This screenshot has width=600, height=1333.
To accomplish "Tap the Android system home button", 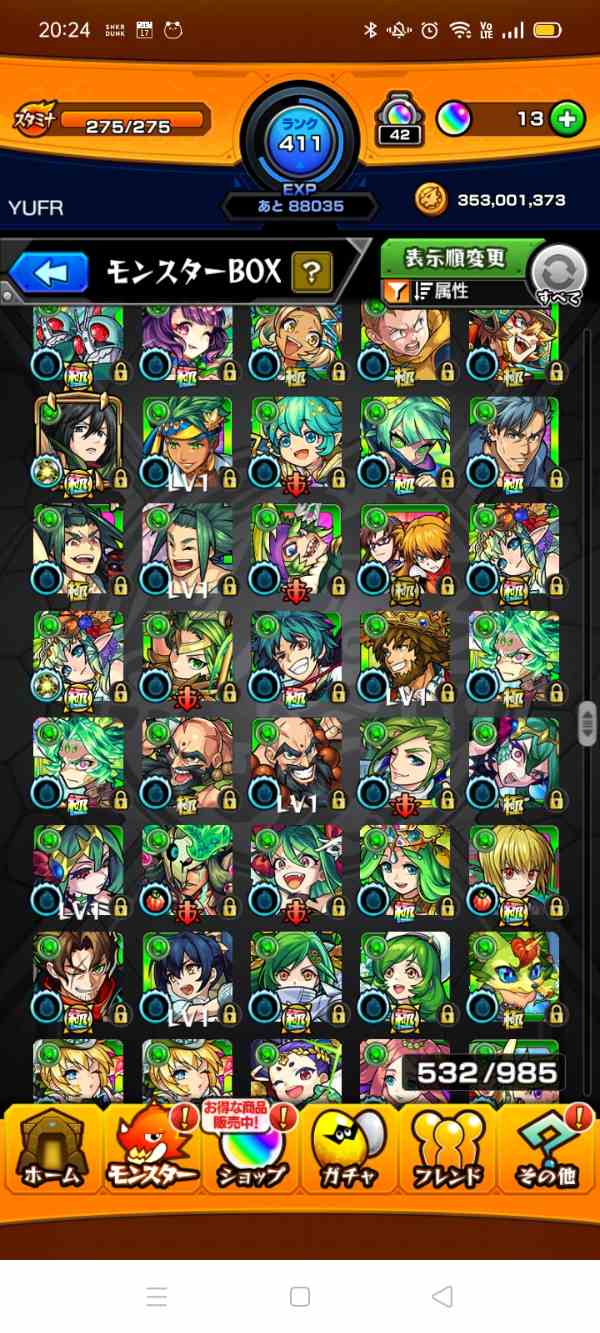I will point(299,1297).
